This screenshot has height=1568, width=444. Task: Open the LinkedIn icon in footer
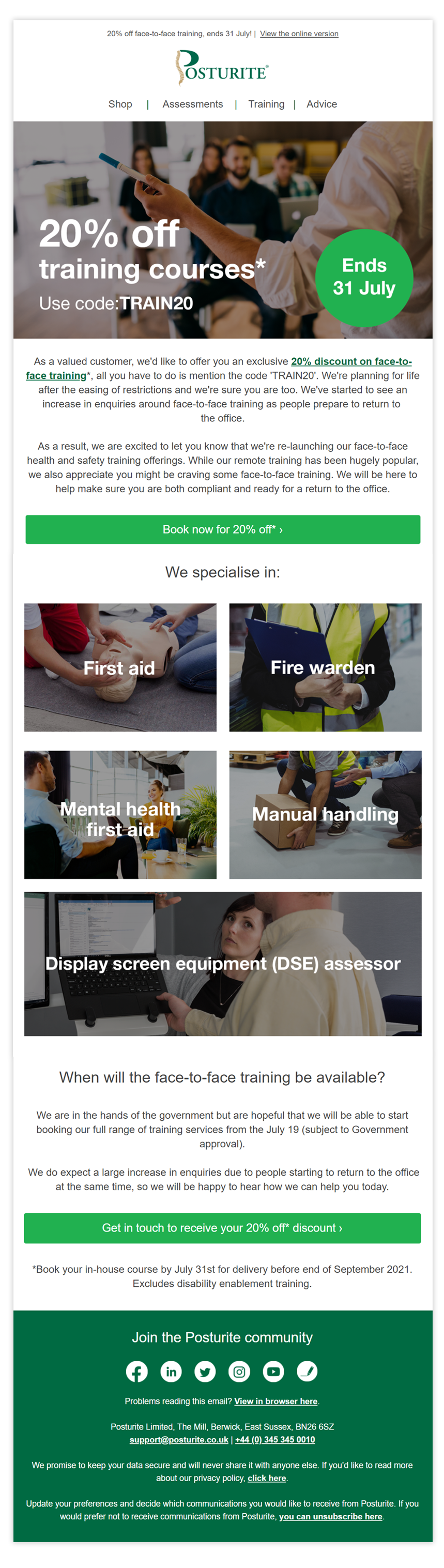(171, 1372)
